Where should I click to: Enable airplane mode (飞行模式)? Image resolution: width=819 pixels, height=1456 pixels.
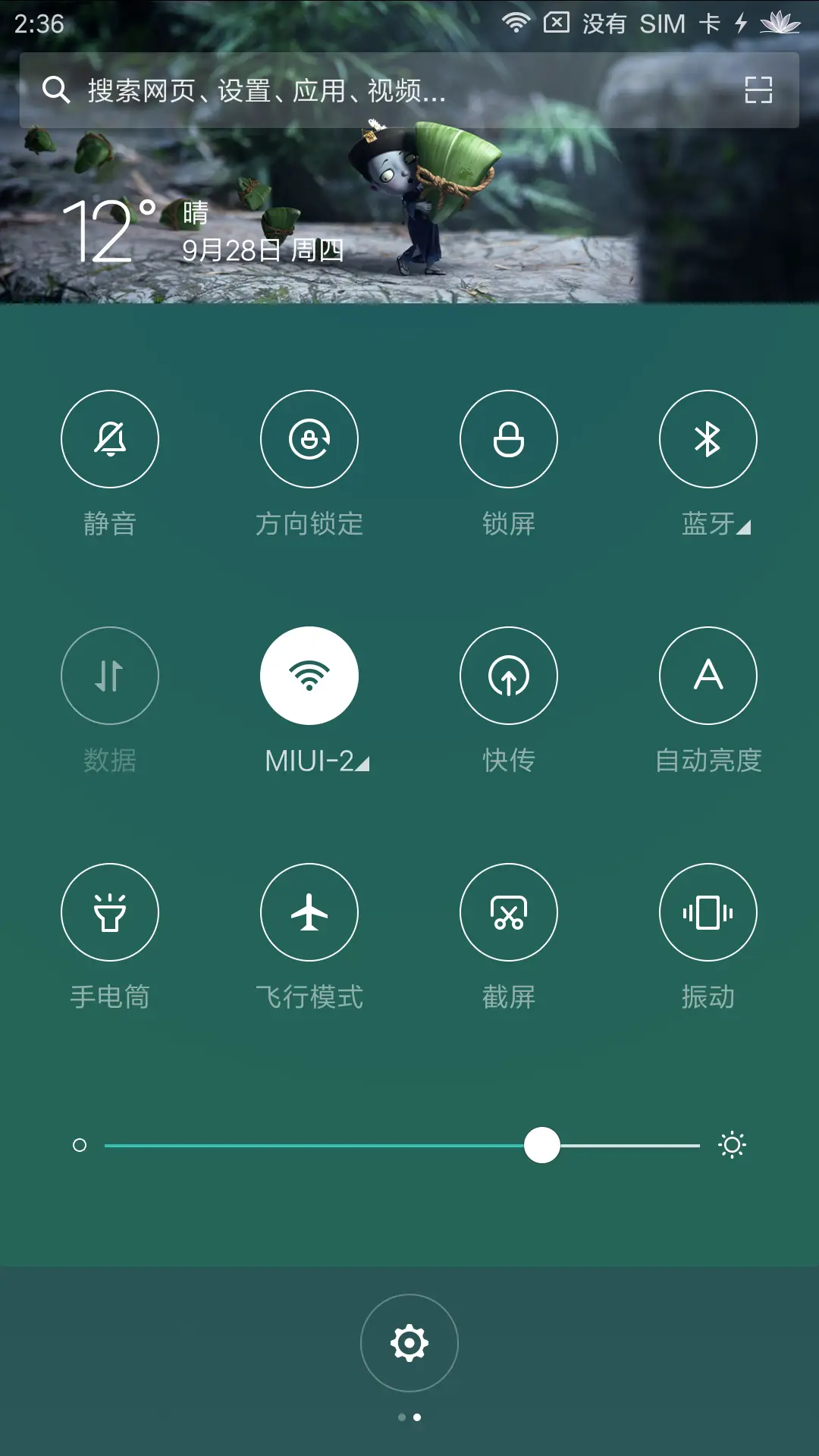click(x=309, y=912)
